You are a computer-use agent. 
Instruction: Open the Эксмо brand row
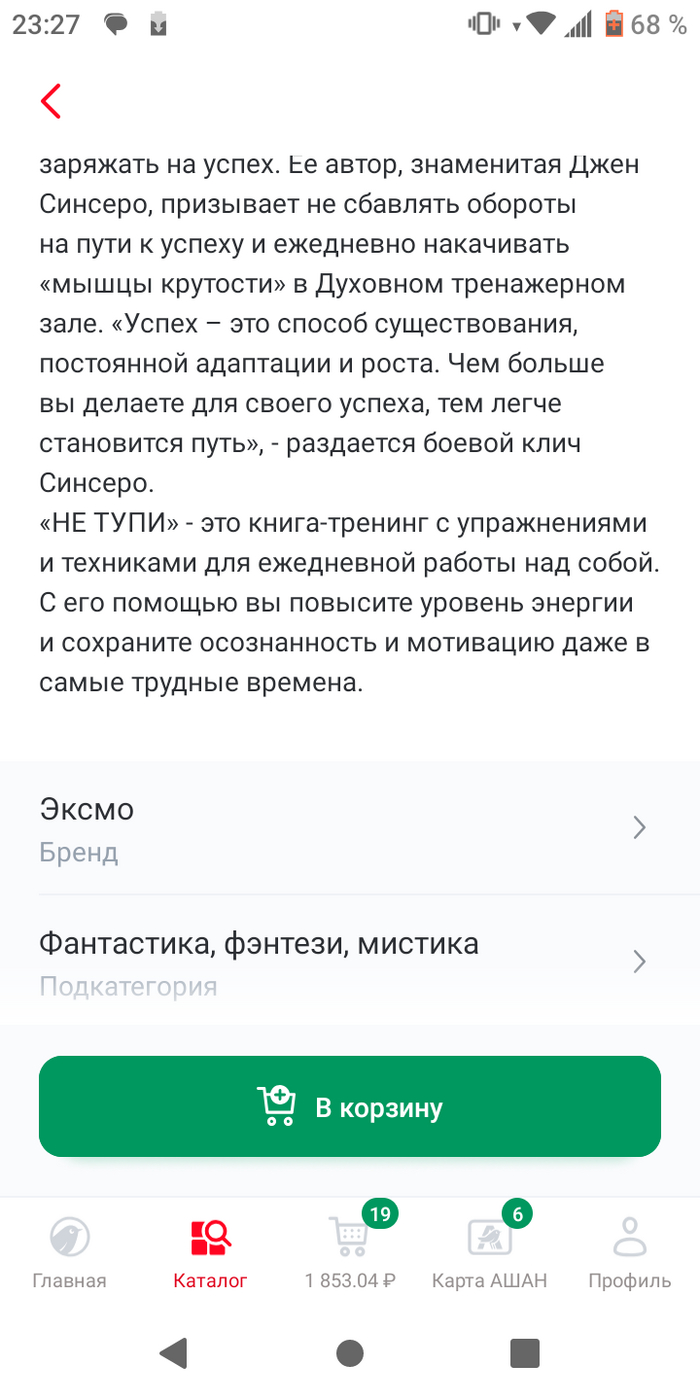click(x=350, y=829)
